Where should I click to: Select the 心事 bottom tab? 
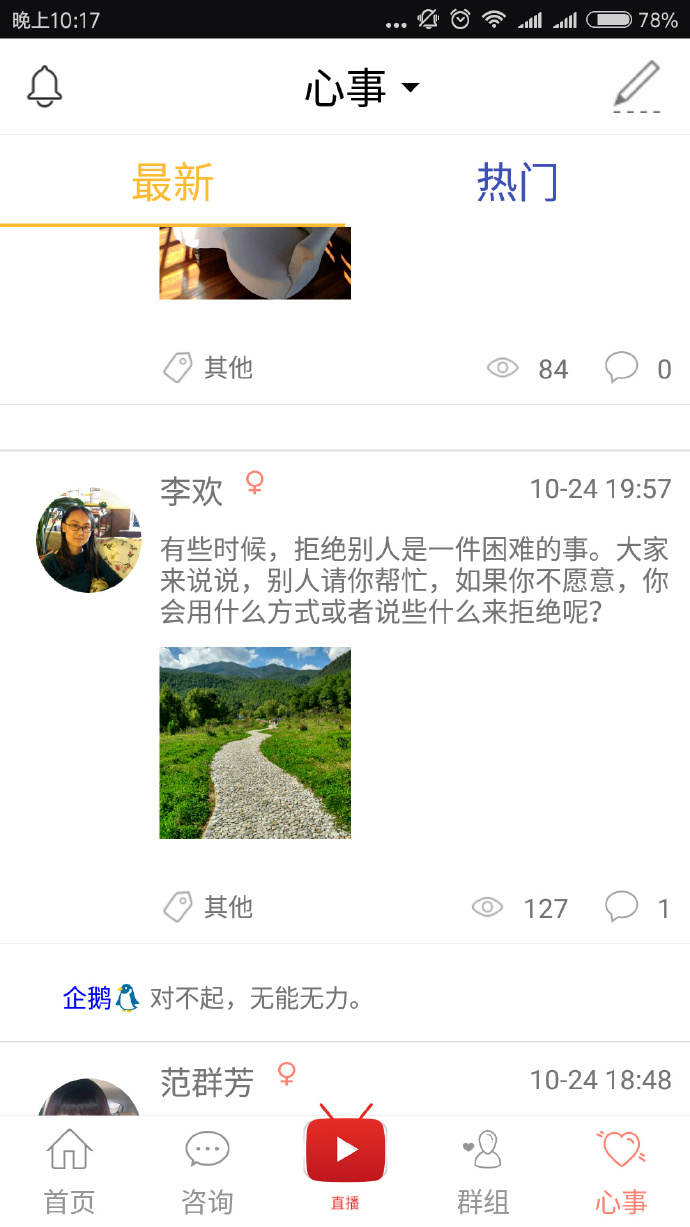[621, 1171]
